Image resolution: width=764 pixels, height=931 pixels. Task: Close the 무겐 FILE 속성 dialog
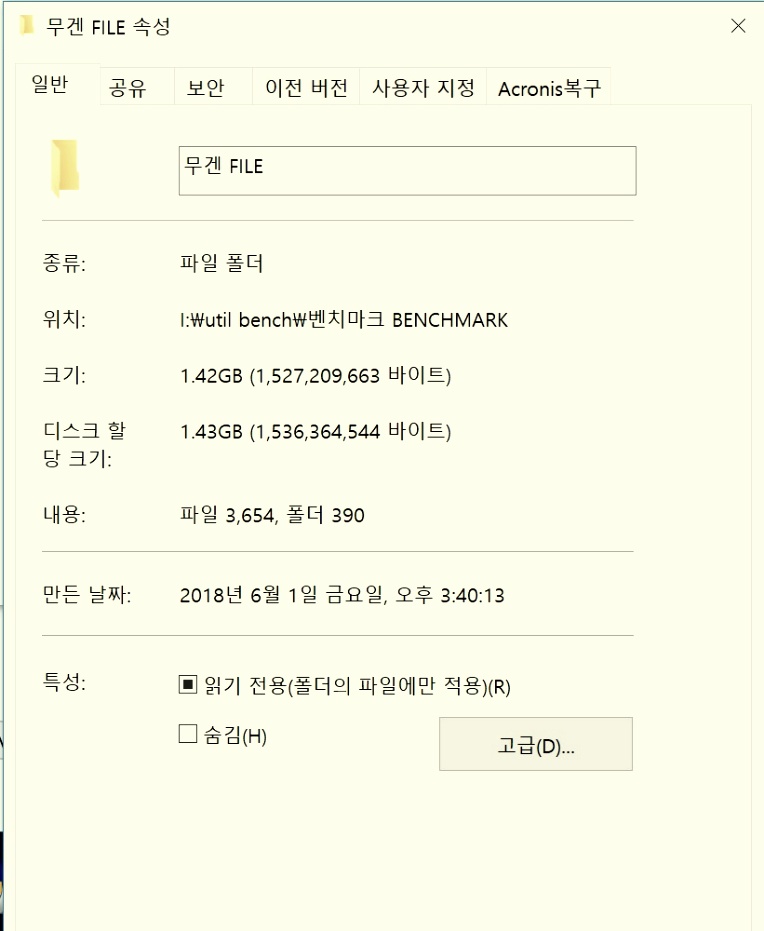pos(738,26)
